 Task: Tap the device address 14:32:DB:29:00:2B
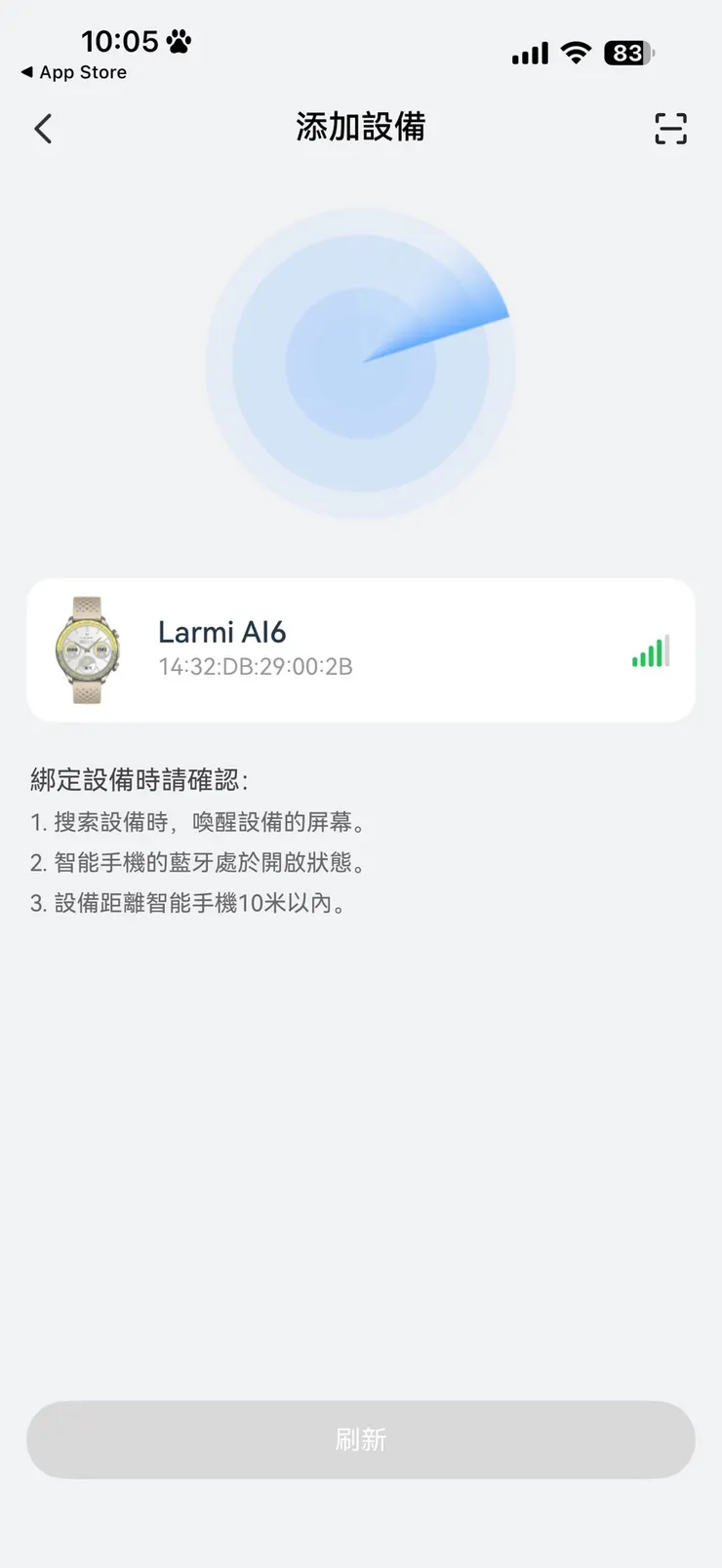tap(255, 667)
